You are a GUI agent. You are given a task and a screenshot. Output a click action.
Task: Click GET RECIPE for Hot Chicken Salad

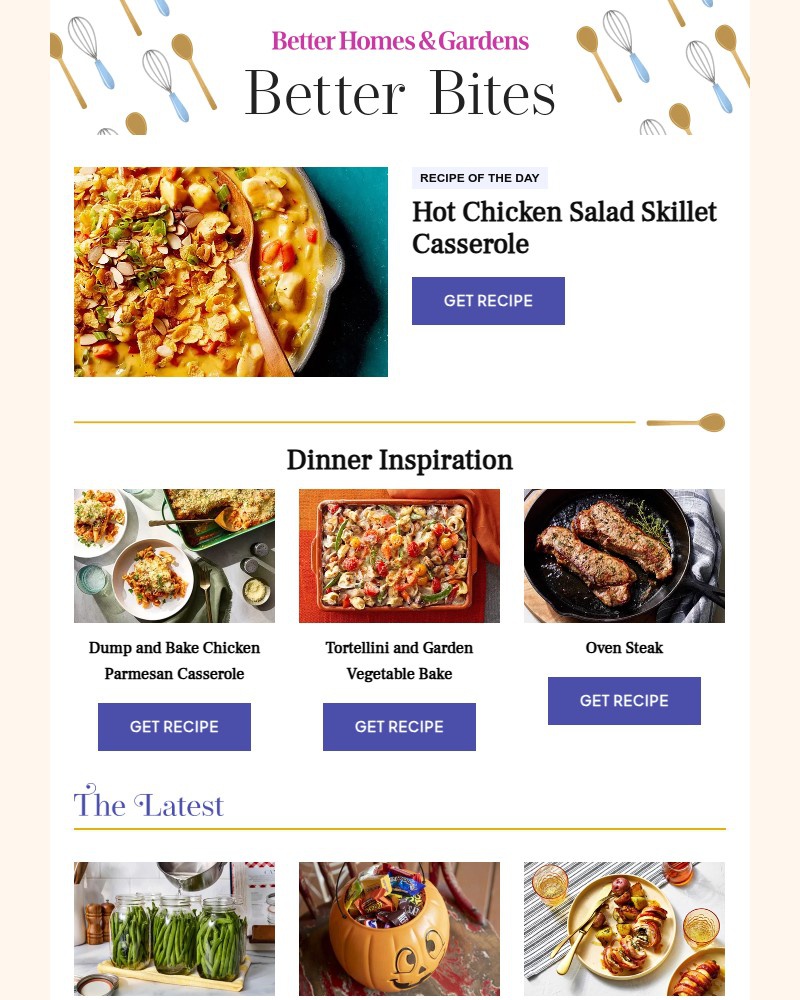pyautogui.click(x=488, y=300)
